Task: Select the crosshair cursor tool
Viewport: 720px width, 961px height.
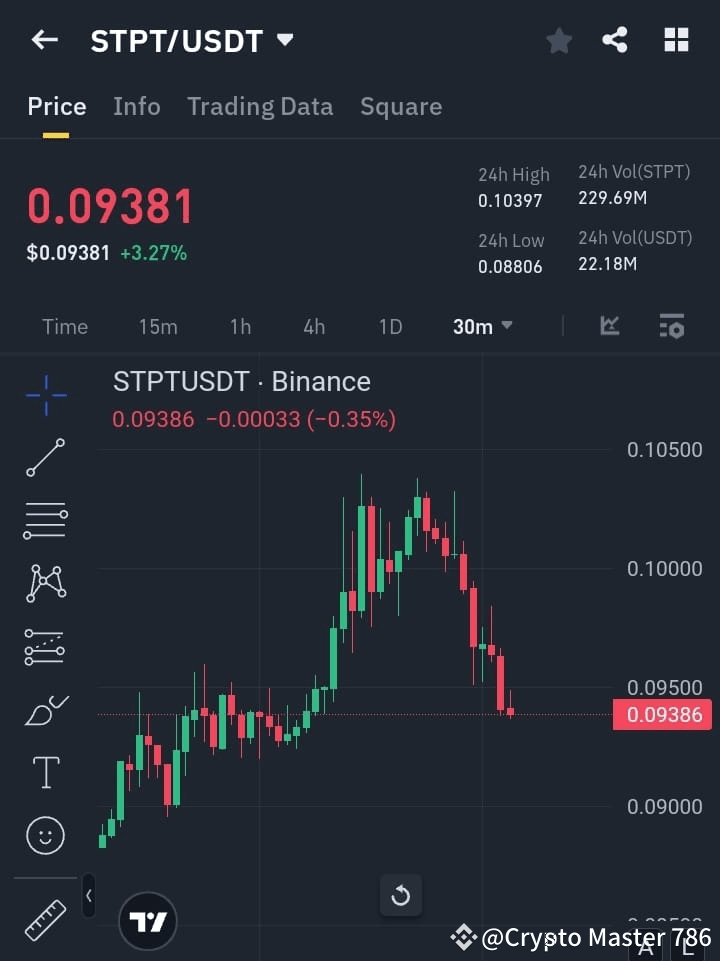Action: pos(45,396)
